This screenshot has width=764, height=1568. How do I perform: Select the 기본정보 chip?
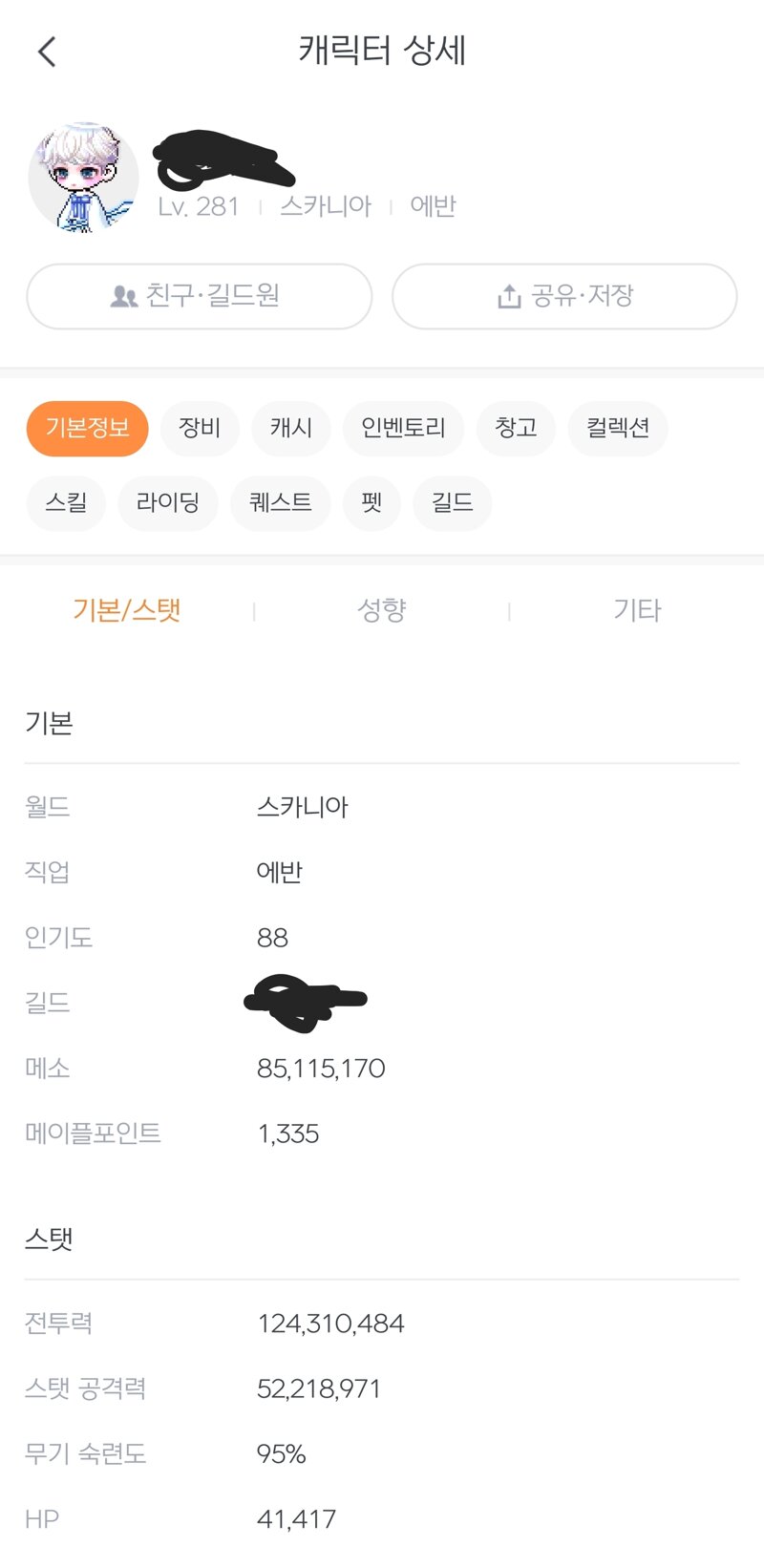click(87, 428)
